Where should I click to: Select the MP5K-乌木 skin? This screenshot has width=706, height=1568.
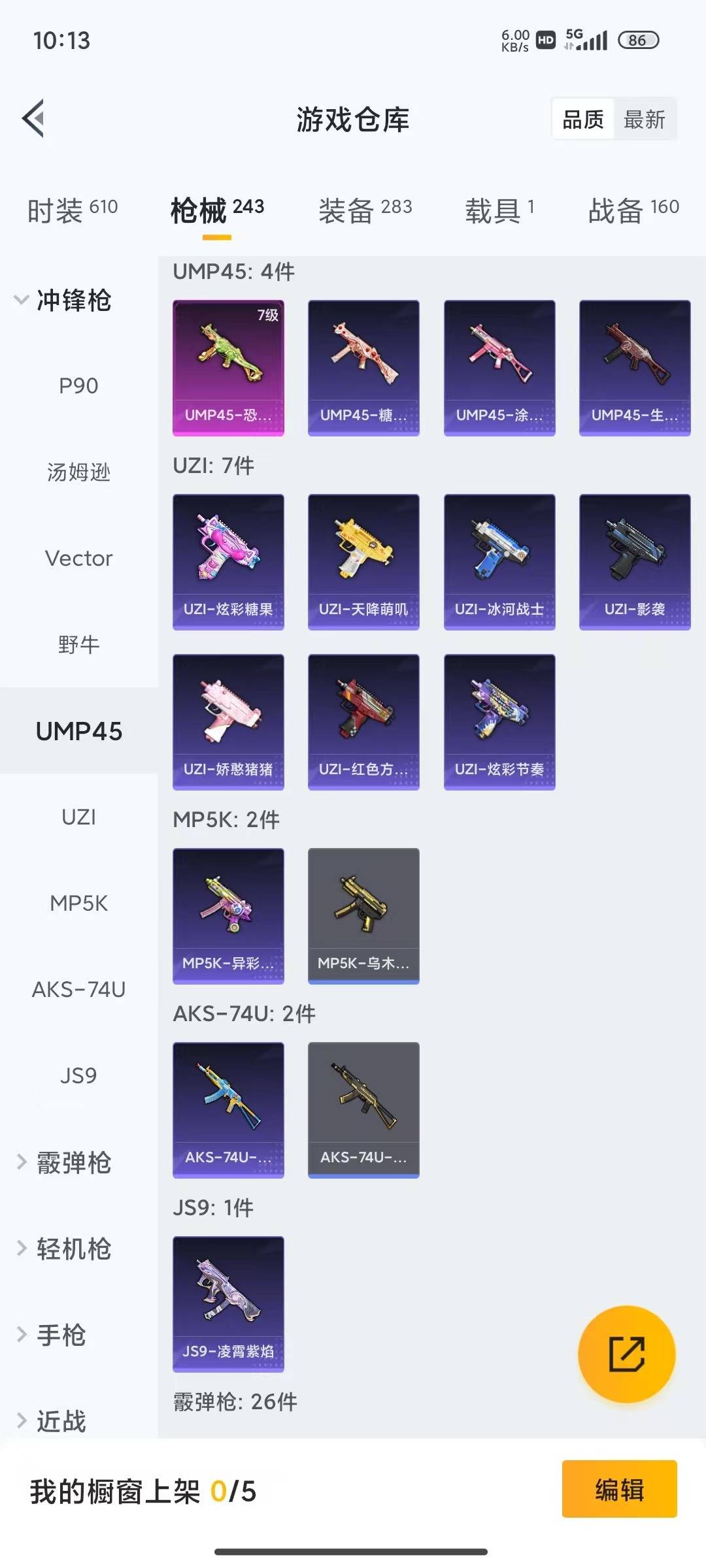pos(363,915)
